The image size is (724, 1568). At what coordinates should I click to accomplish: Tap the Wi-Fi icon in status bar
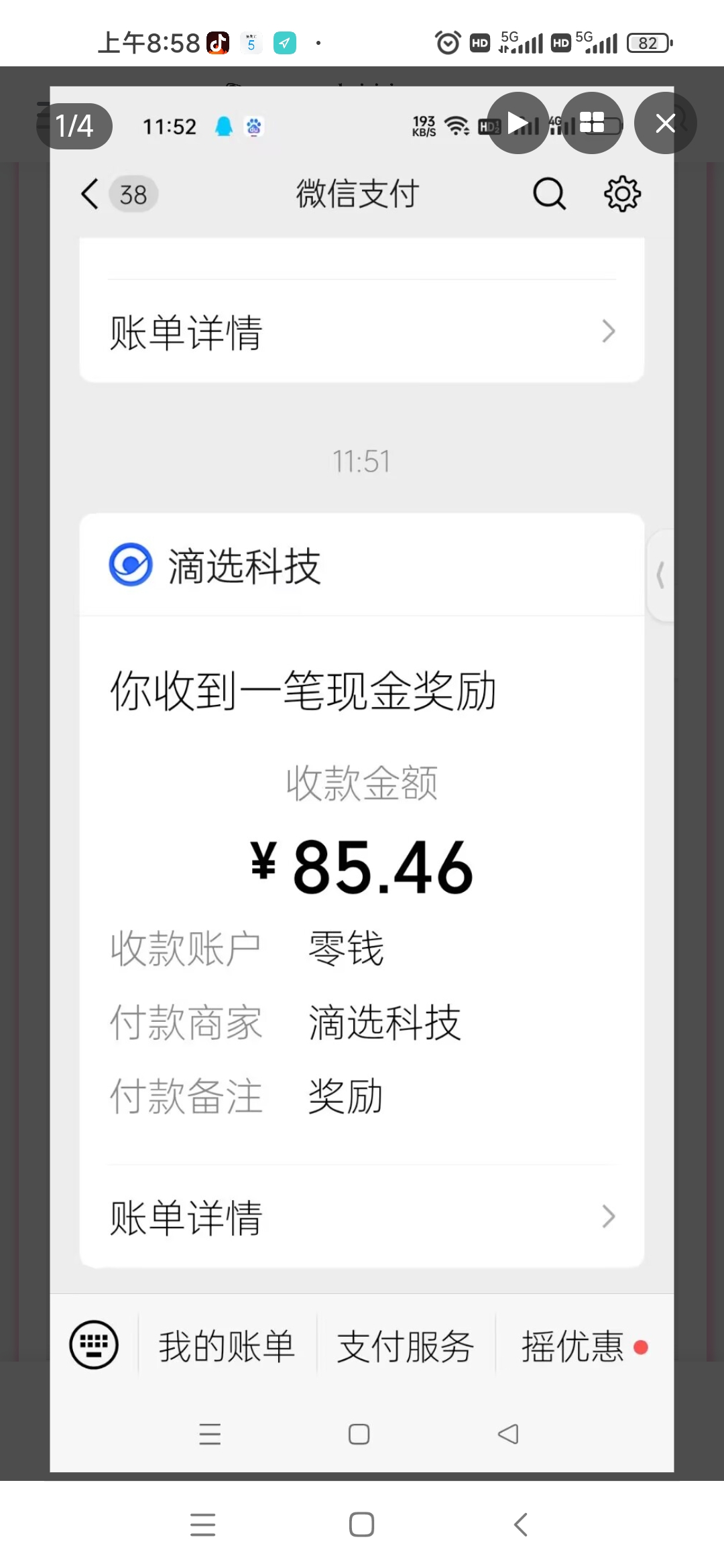coord(456,125)
